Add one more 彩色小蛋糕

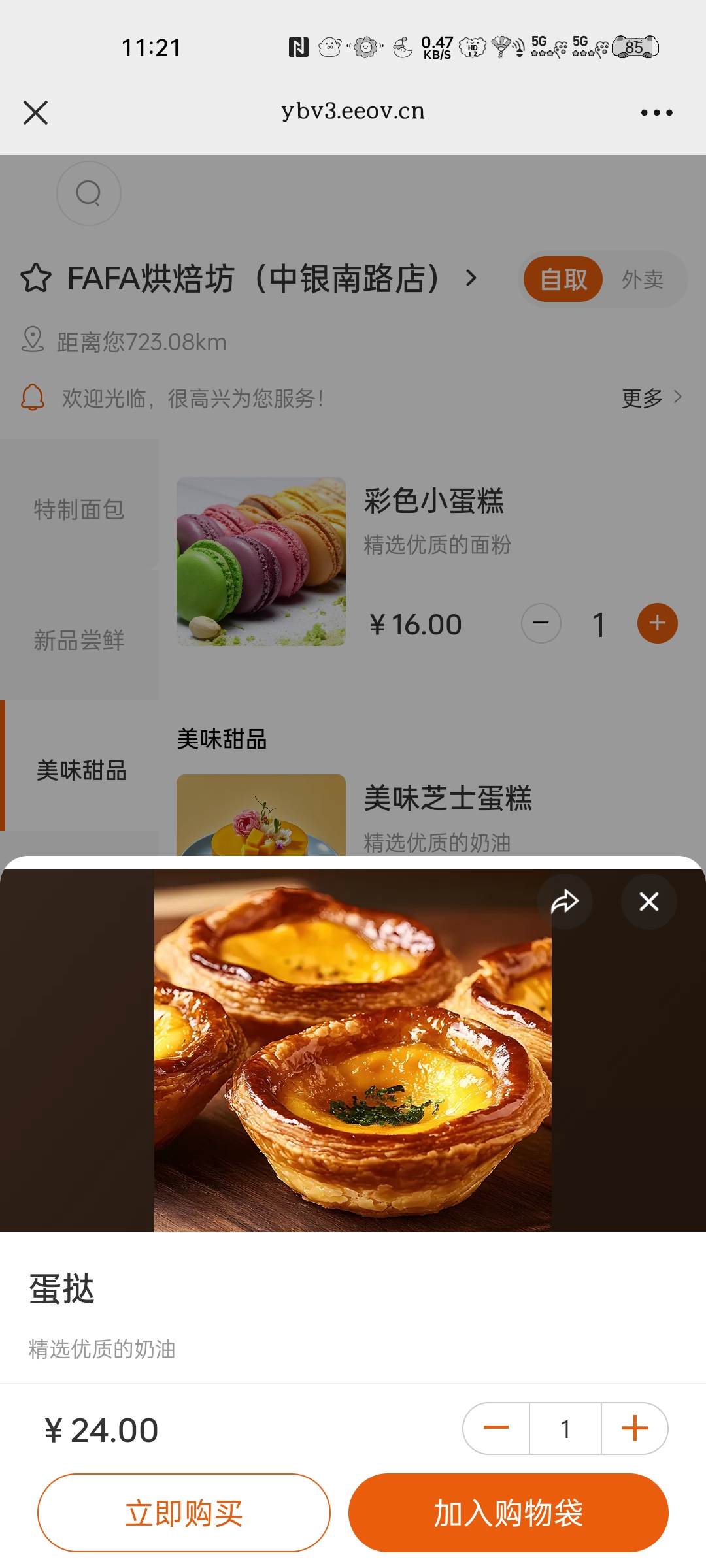click(657, 623)
